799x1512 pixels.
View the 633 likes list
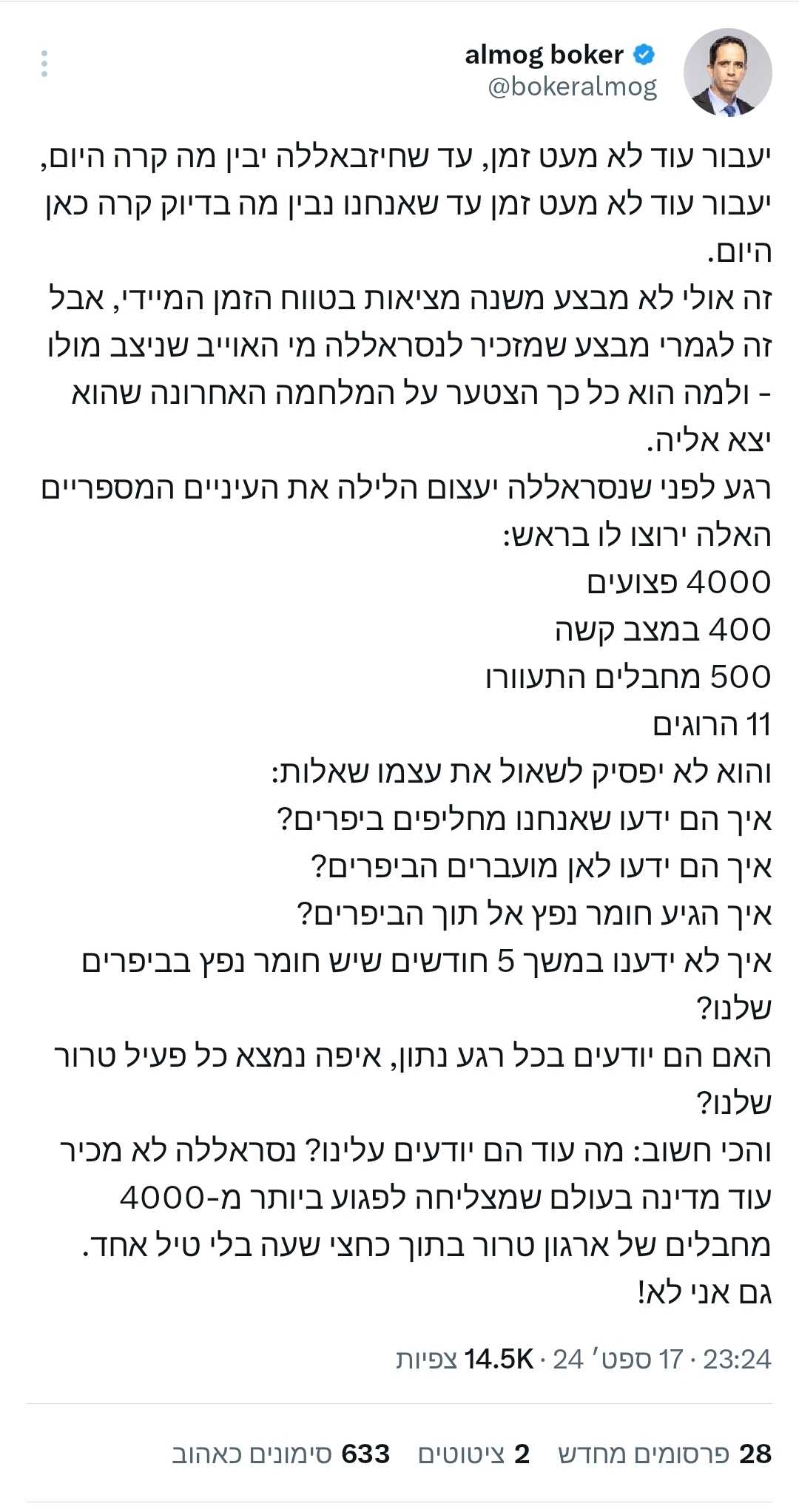(x=281, y=1454)
